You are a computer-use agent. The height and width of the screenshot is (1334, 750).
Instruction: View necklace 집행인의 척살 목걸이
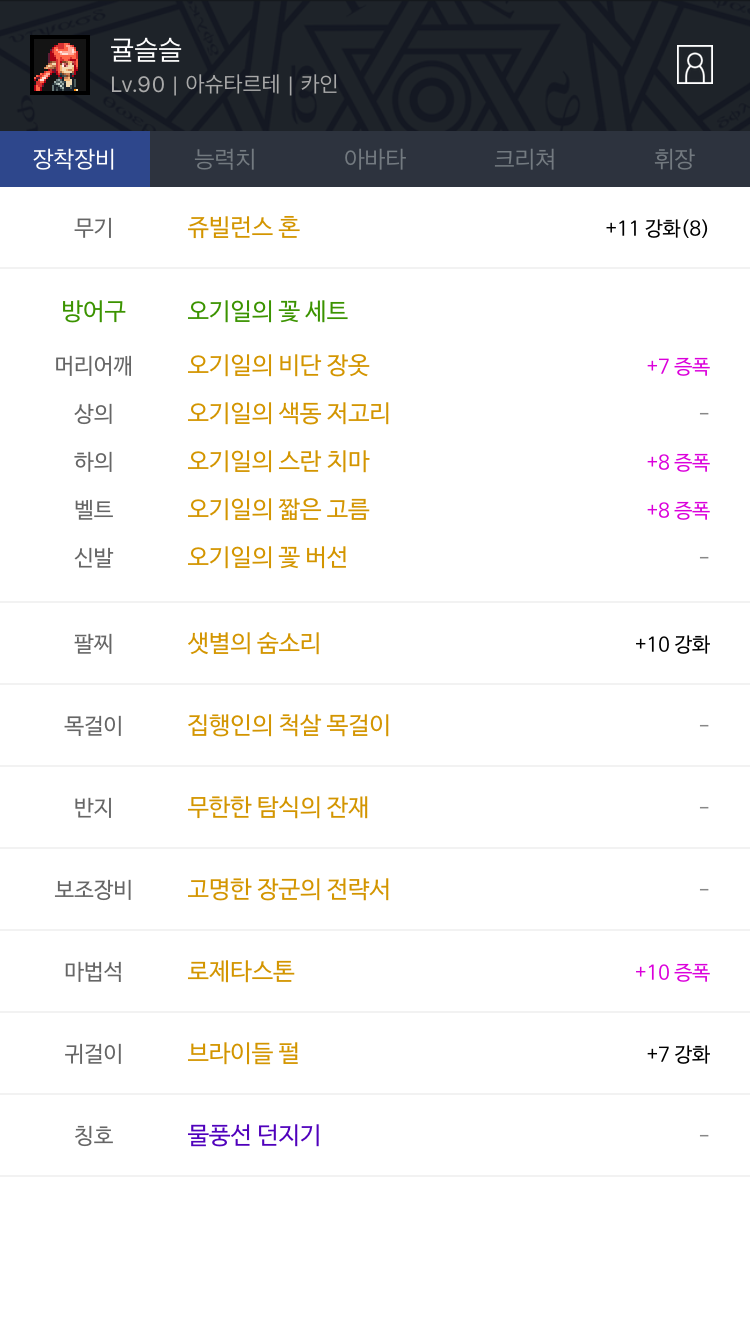289,725
